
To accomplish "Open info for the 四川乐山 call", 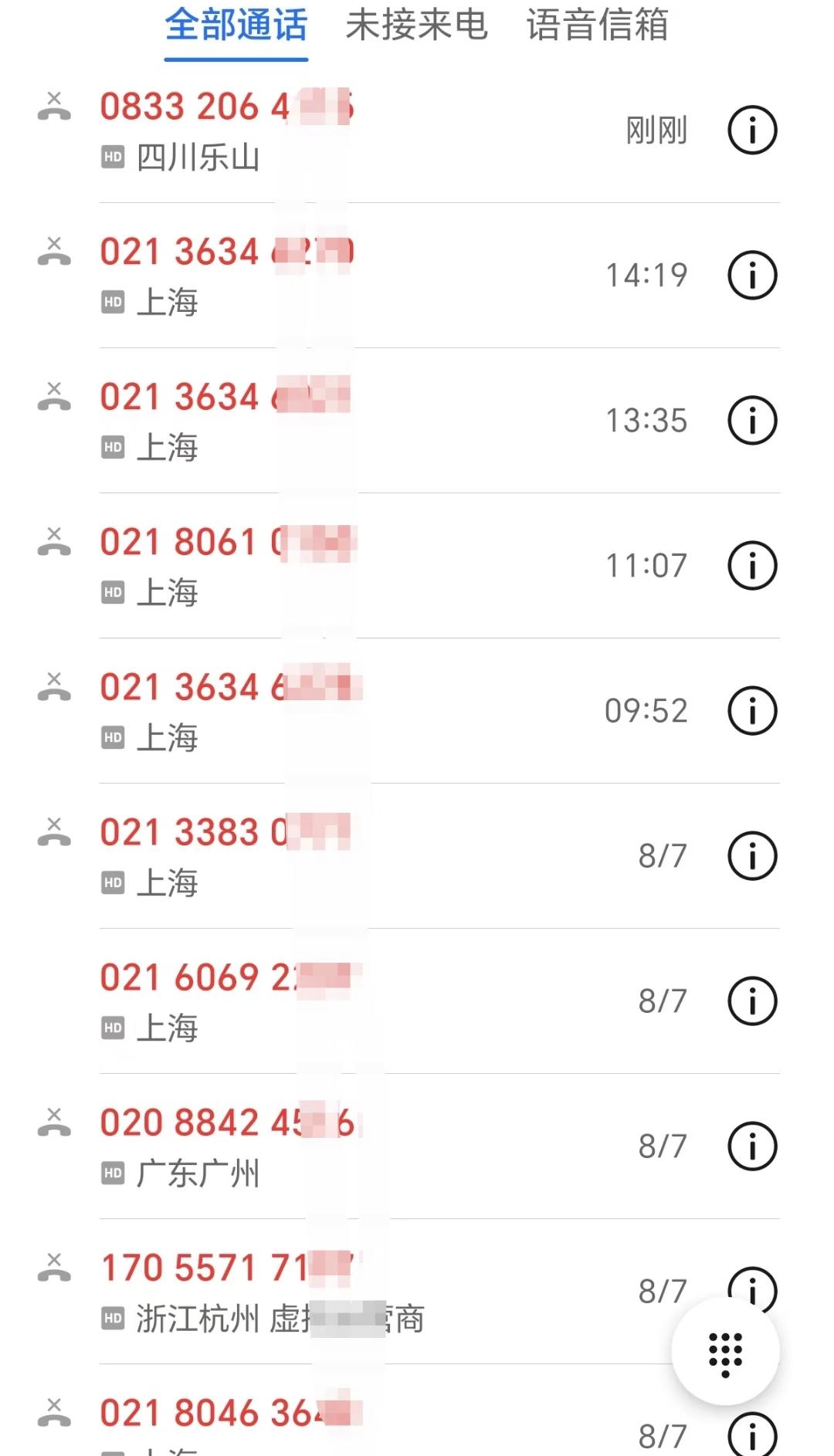I will point(752,130).
